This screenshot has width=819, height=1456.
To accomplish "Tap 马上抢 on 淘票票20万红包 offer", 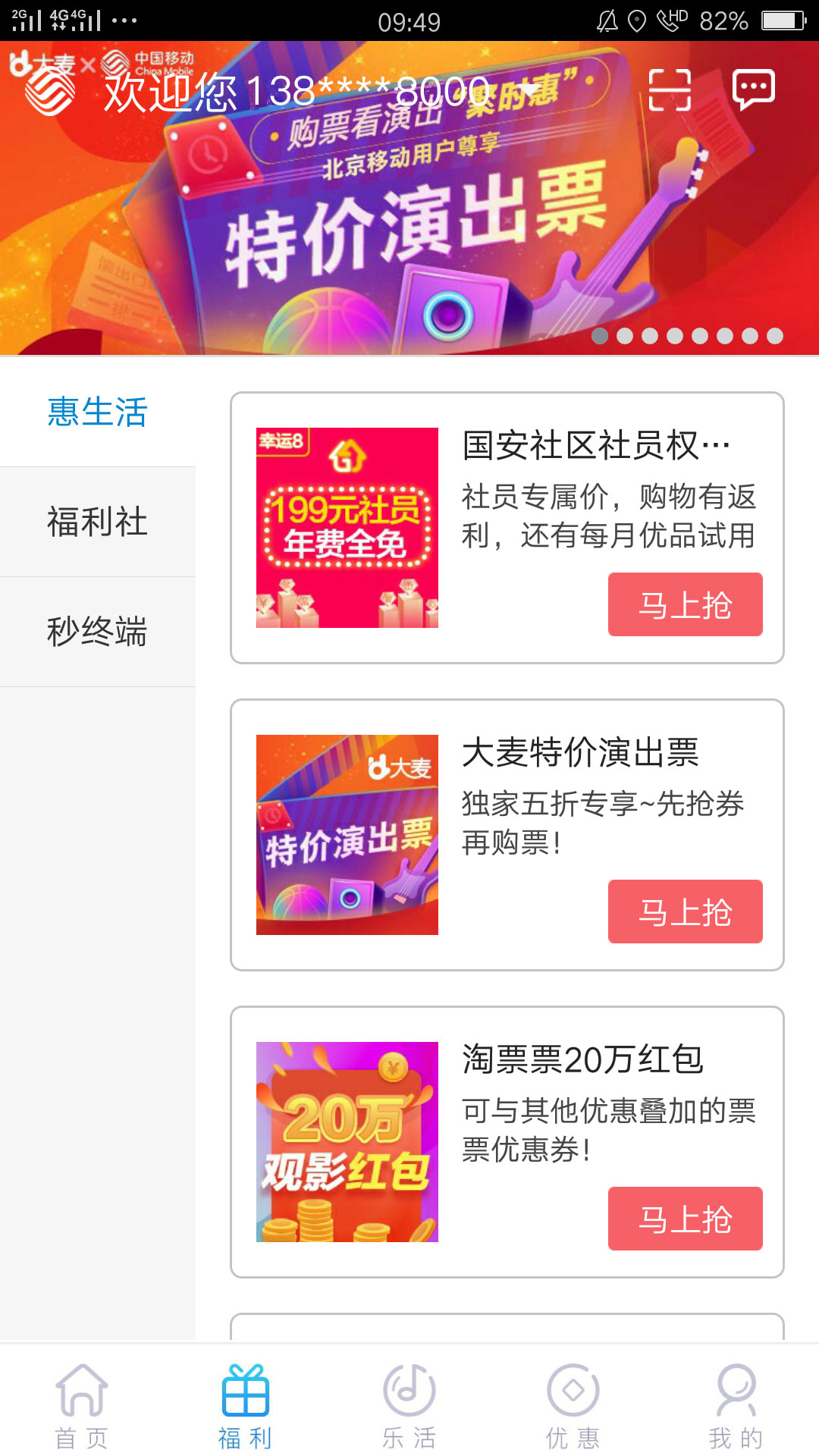I will coord(683,1219).
